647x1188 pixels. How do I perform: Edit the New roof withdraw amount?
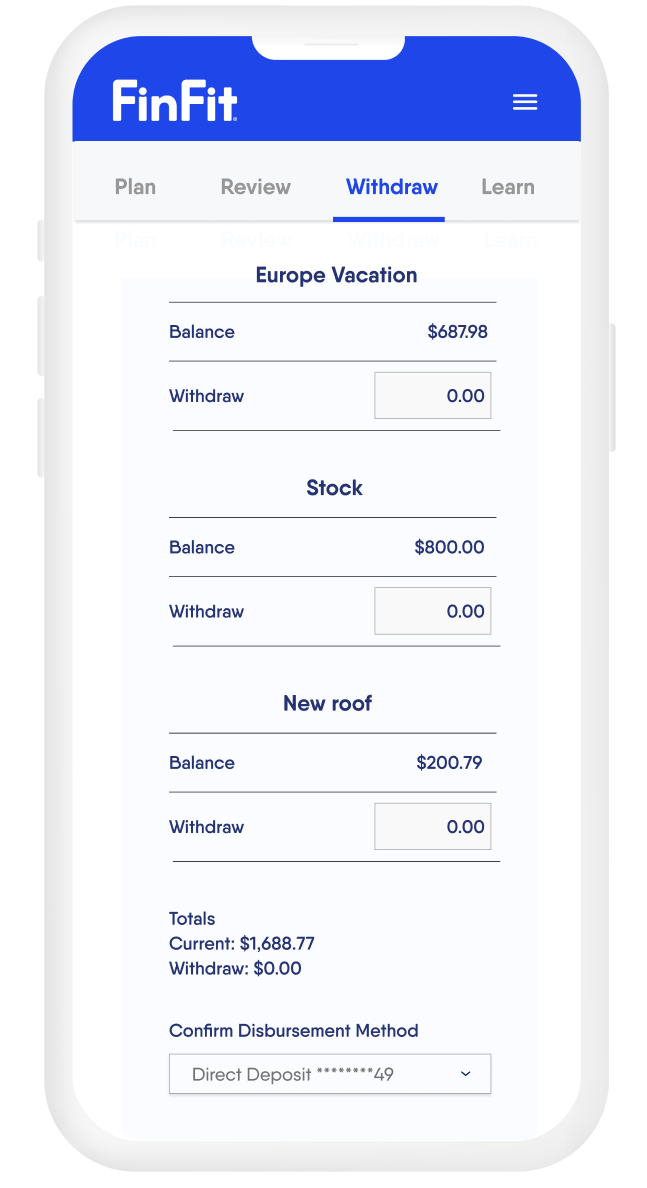(x=433, y=827)
